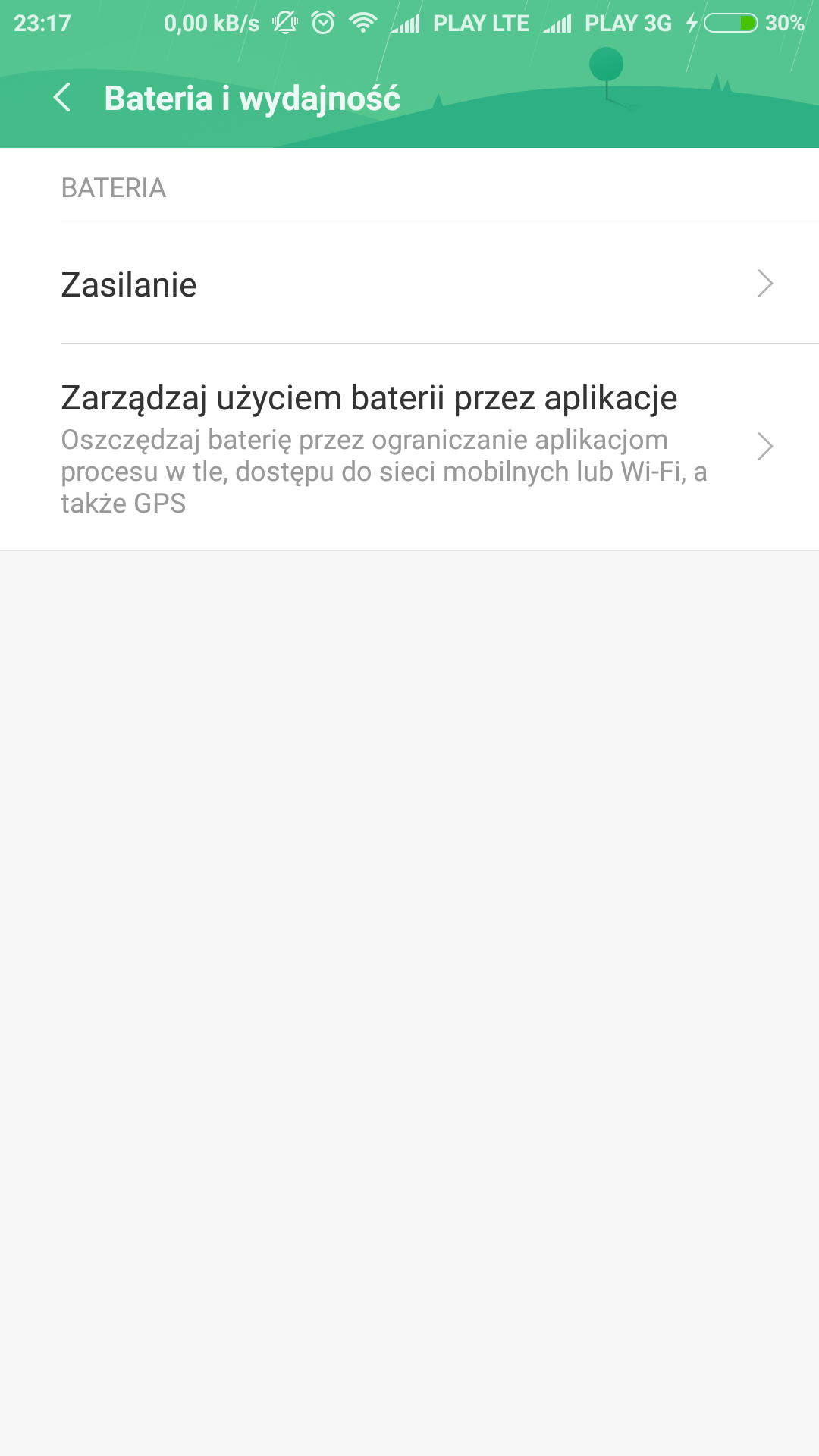Go back from Bateria i wydajność
This screenshot has width=819, height=1456.
click(62, 98)
